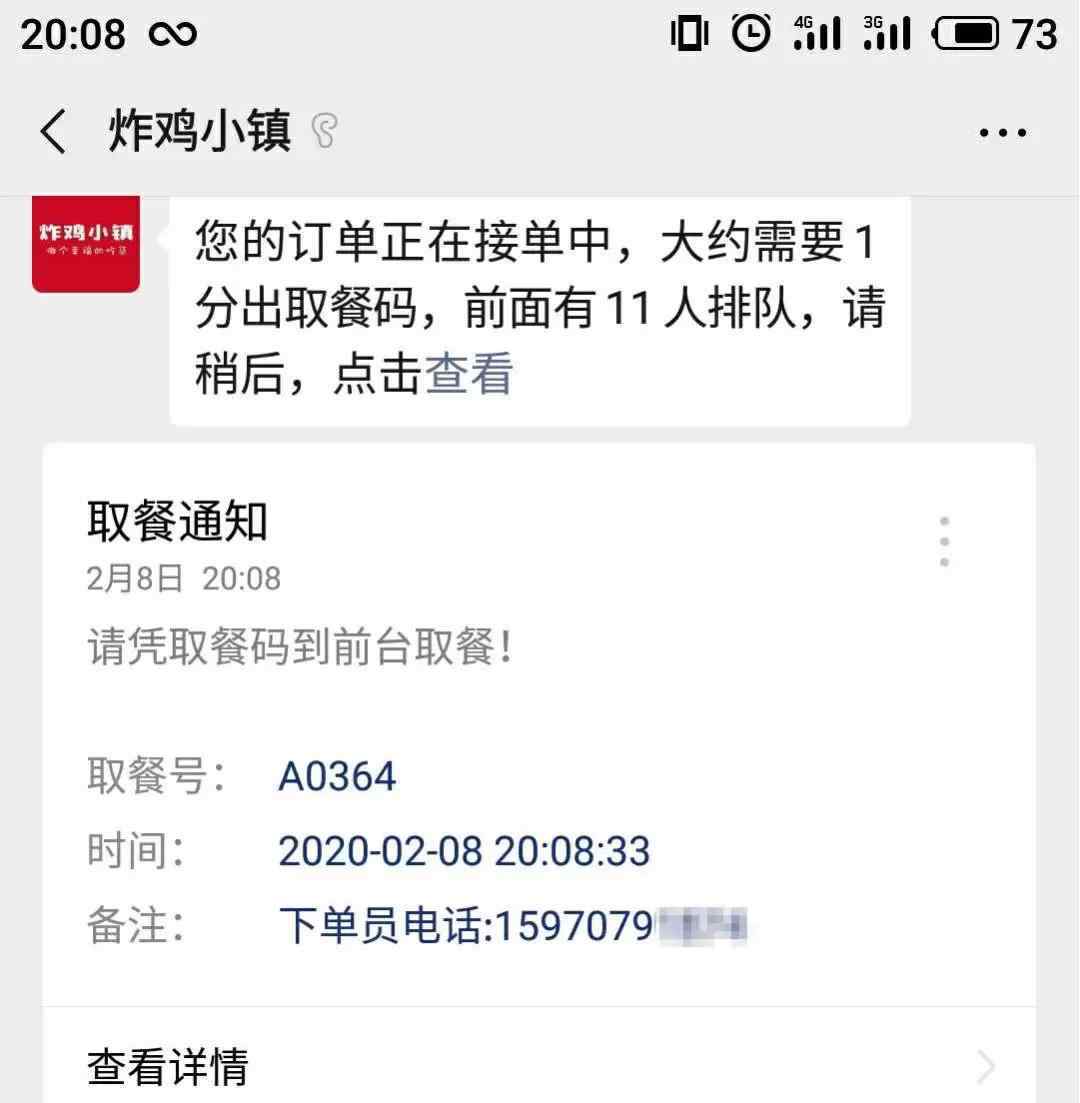The width and height of the screenshot is (1080, 1103).
Task: Open 查看详情 for the pickup notice
Action: (540, 1066)
